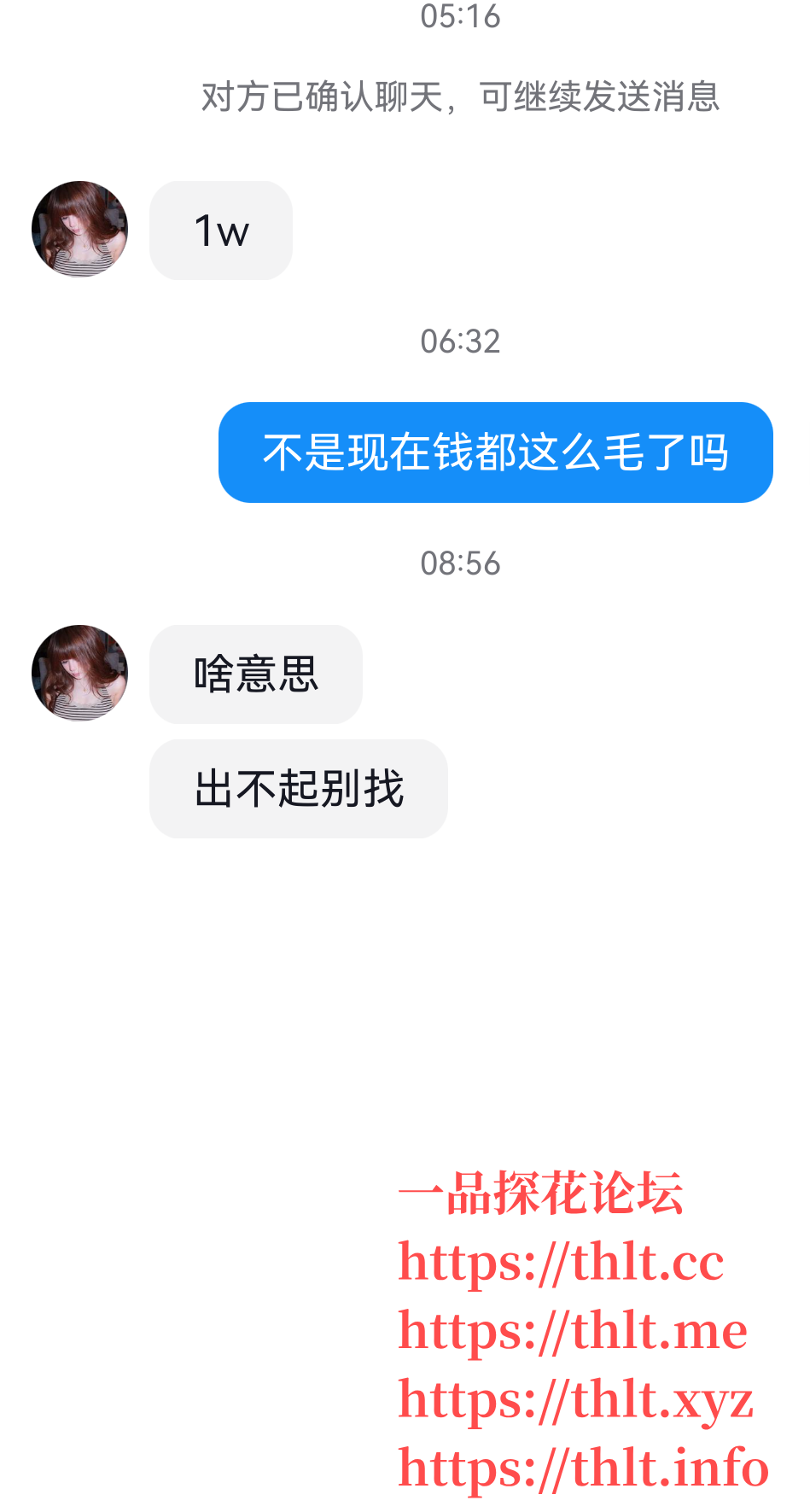Click the notice '对方已确认聊天，可继续发送消息'

pyautogui.click(x=460, y=98)
